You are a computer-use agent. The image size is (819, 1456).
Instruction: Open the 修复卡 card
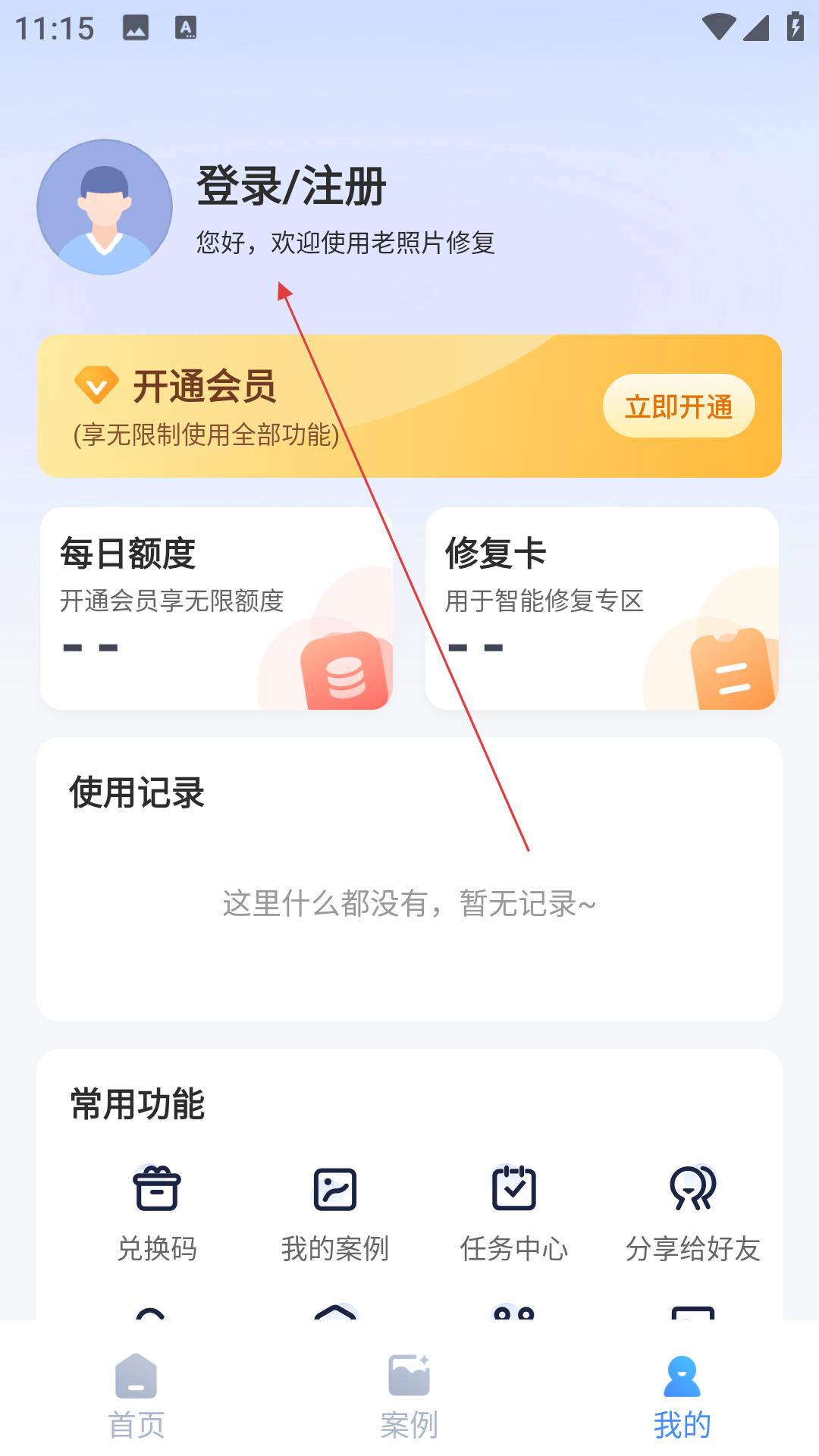pyautogui.click(x=602, y=608)
